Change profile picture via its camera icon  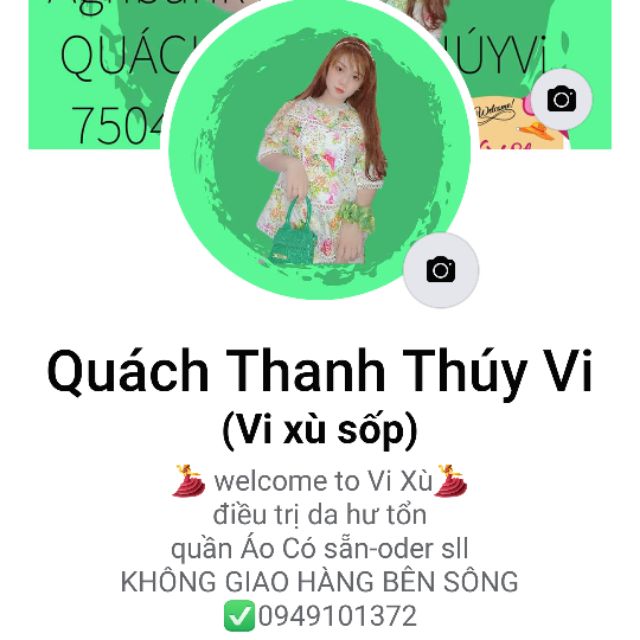440,270
